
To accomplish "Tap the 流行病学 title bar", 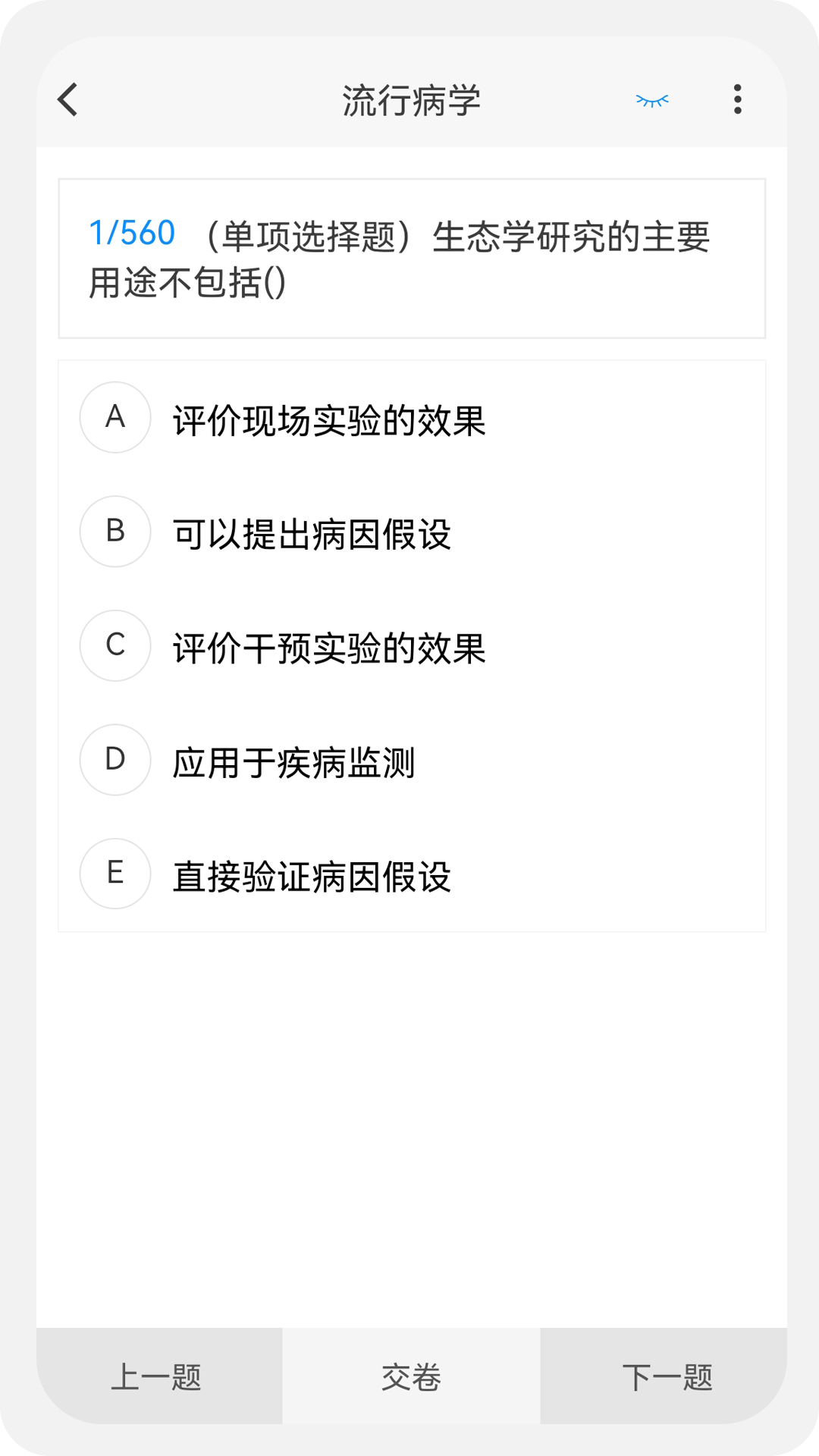I will [x=409, y=99].
